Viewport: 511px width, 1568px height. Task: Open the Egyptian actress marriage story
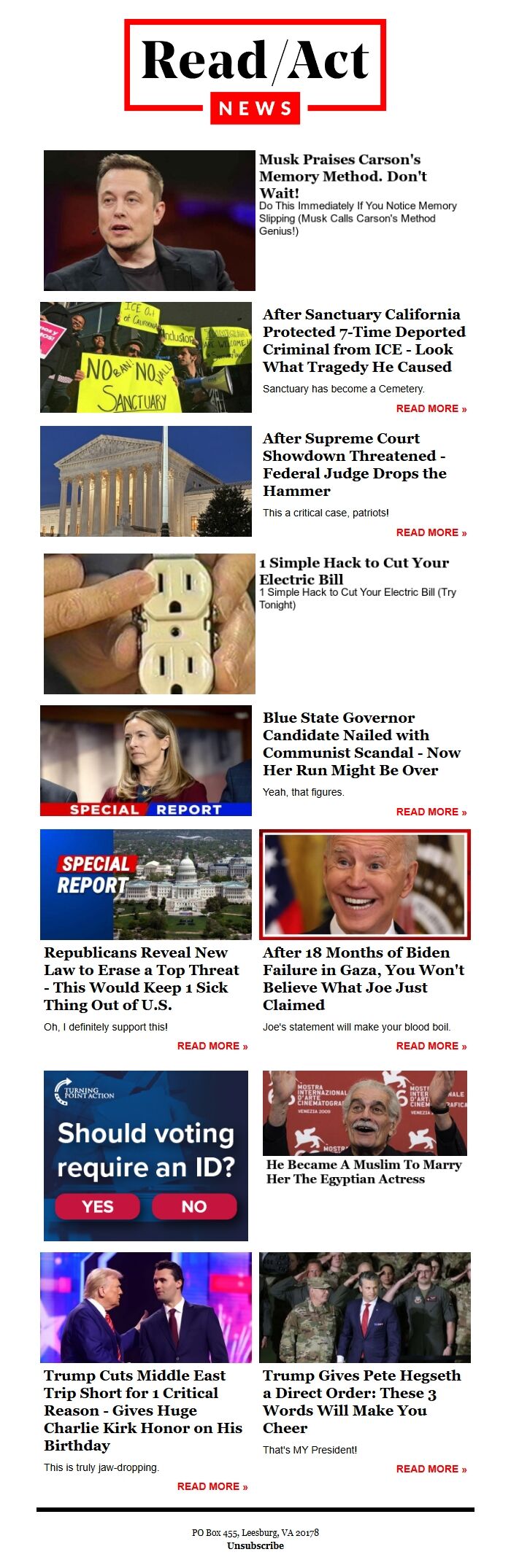coord(363,1171)
